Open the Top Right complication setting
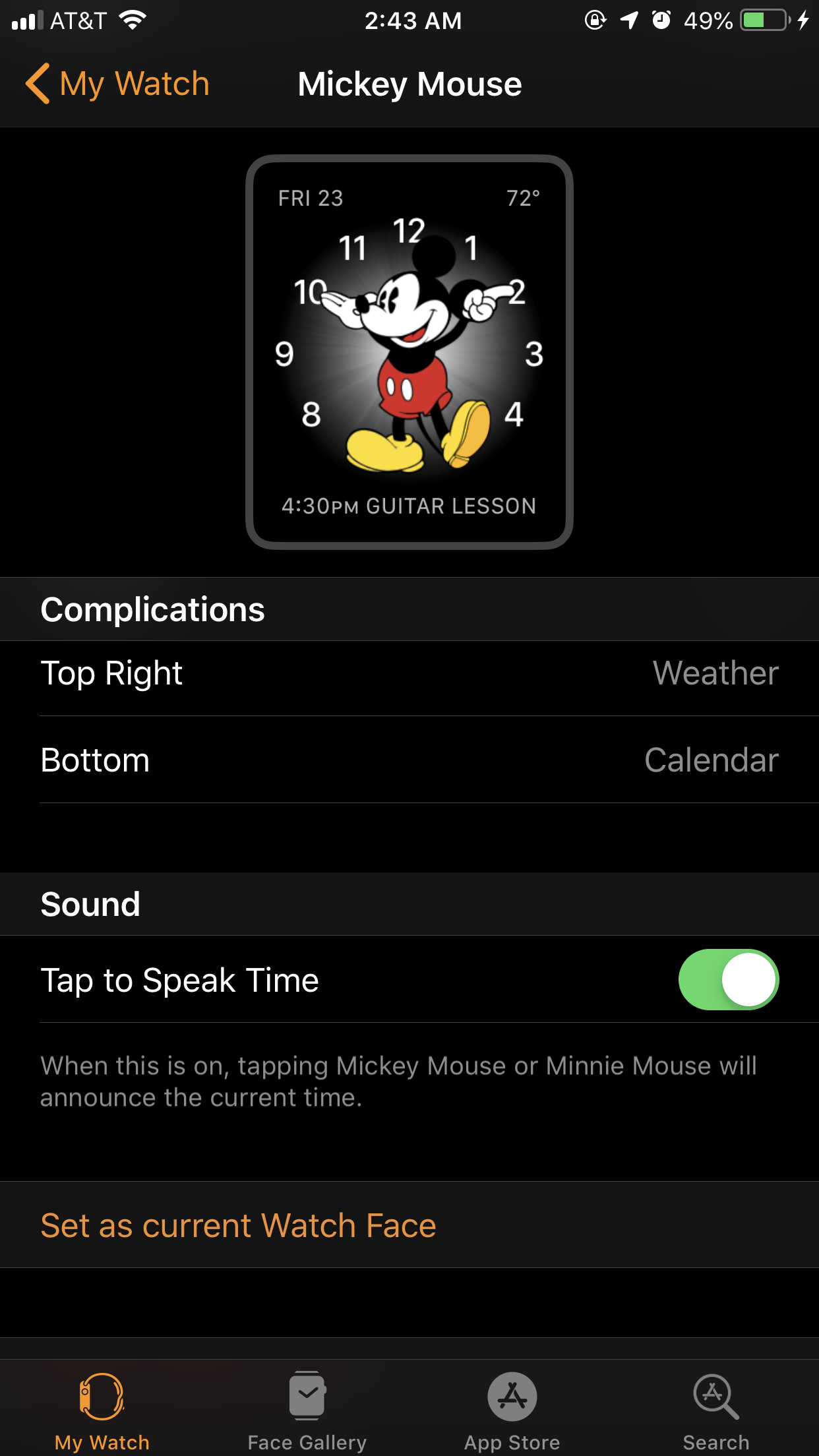The height and width of the screenshot is (1456, 819). (409, 674)
